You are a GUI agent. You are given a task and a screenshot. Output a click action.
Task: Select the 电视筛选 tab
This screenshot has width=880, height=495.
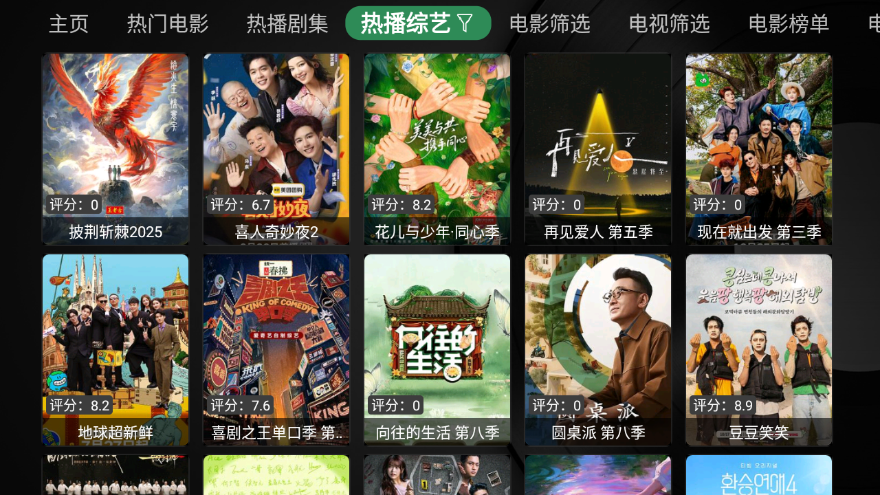click(x=669, y=24)
